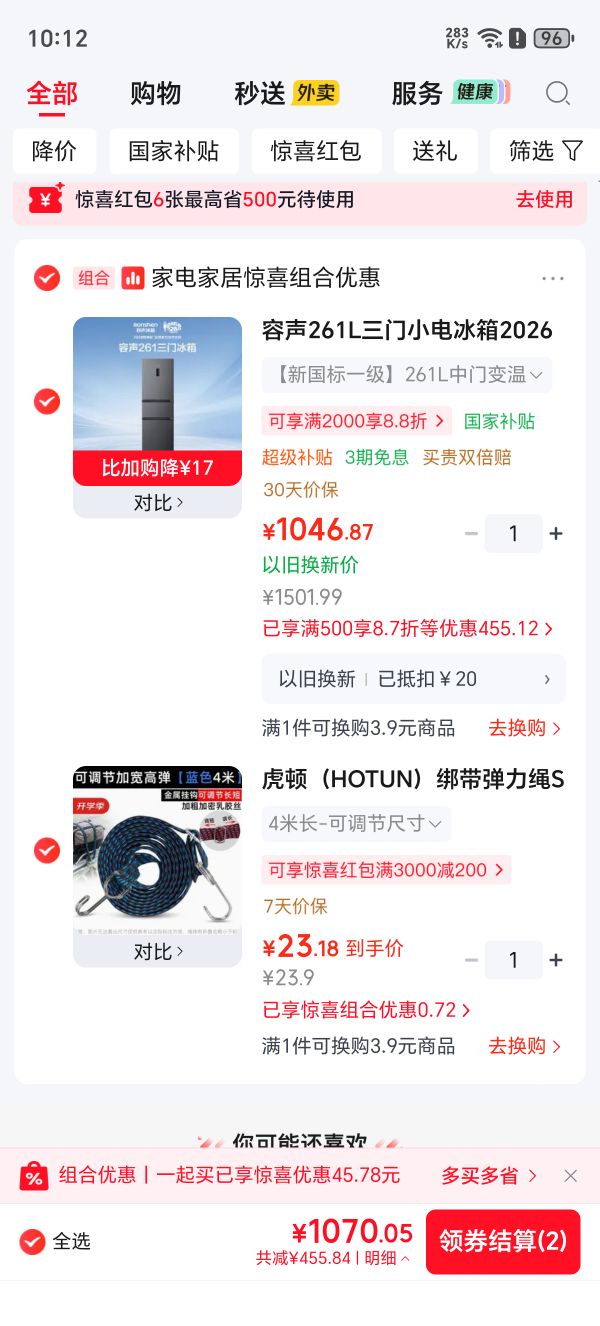This screenshot has width=600, height=1326.
Task: Dismiss the 组合优惠 banner
Action: (x=570, y=1176)
